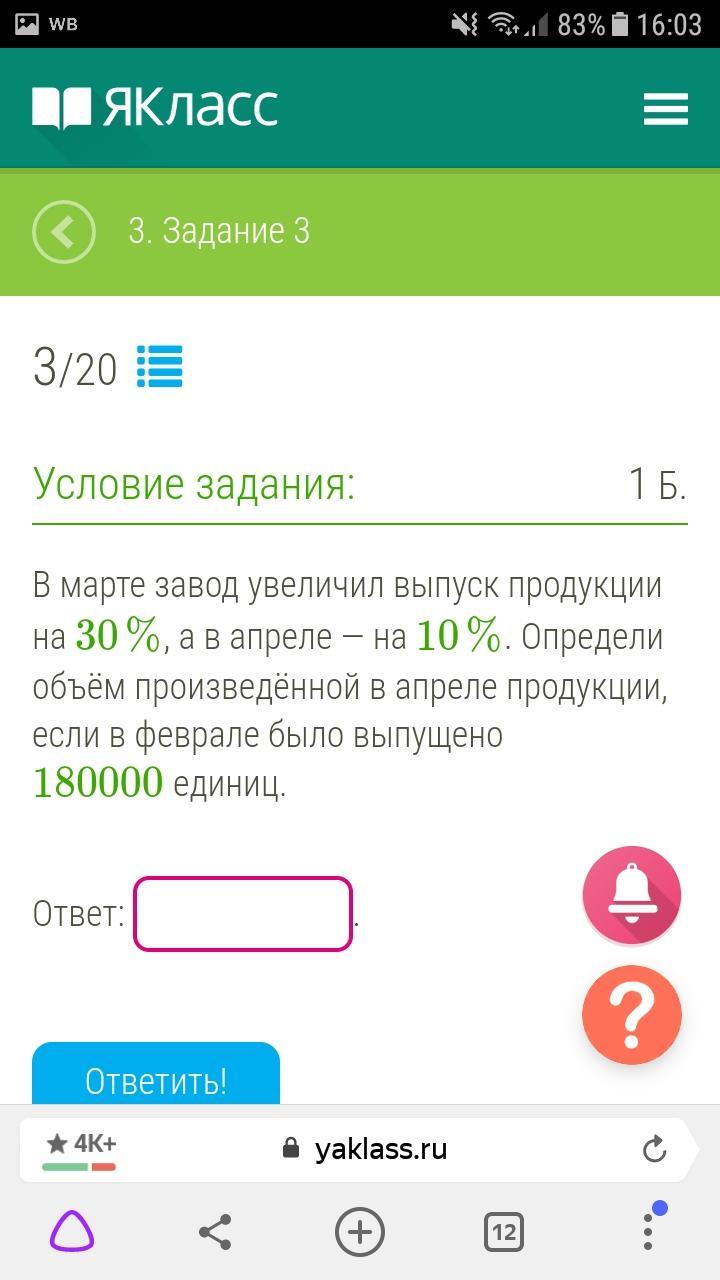720x1280 pixels.
Task: Tap the ЯКласс logo to go home
Action: [x=155, y=108]
